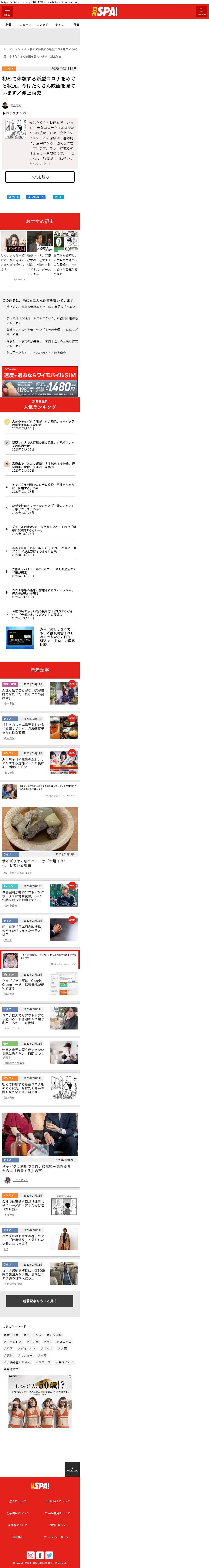Open the プライバシーポリシー footer link
Image resolution: width=209 pixels, height=1568 pixels.
click(57, 1537)
